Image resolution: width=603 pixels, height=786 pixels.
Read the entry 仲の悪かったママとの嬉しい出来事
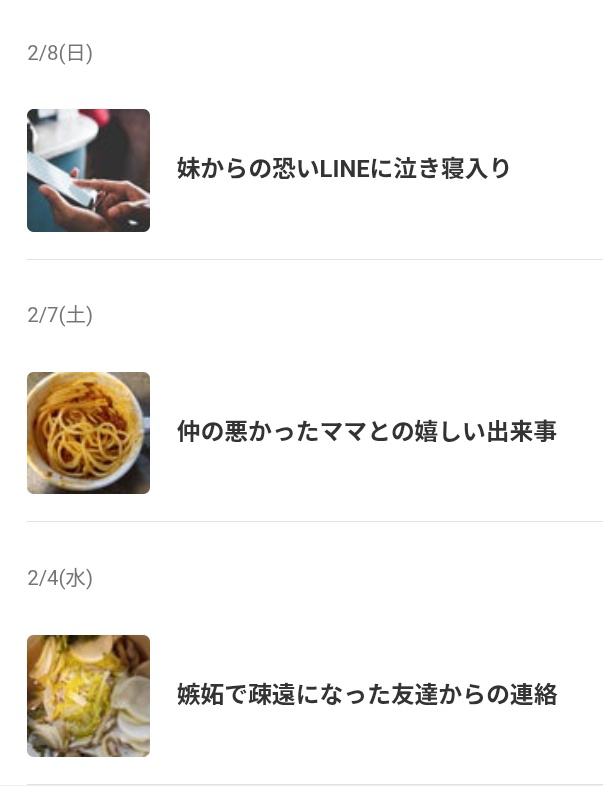[366, 432]
